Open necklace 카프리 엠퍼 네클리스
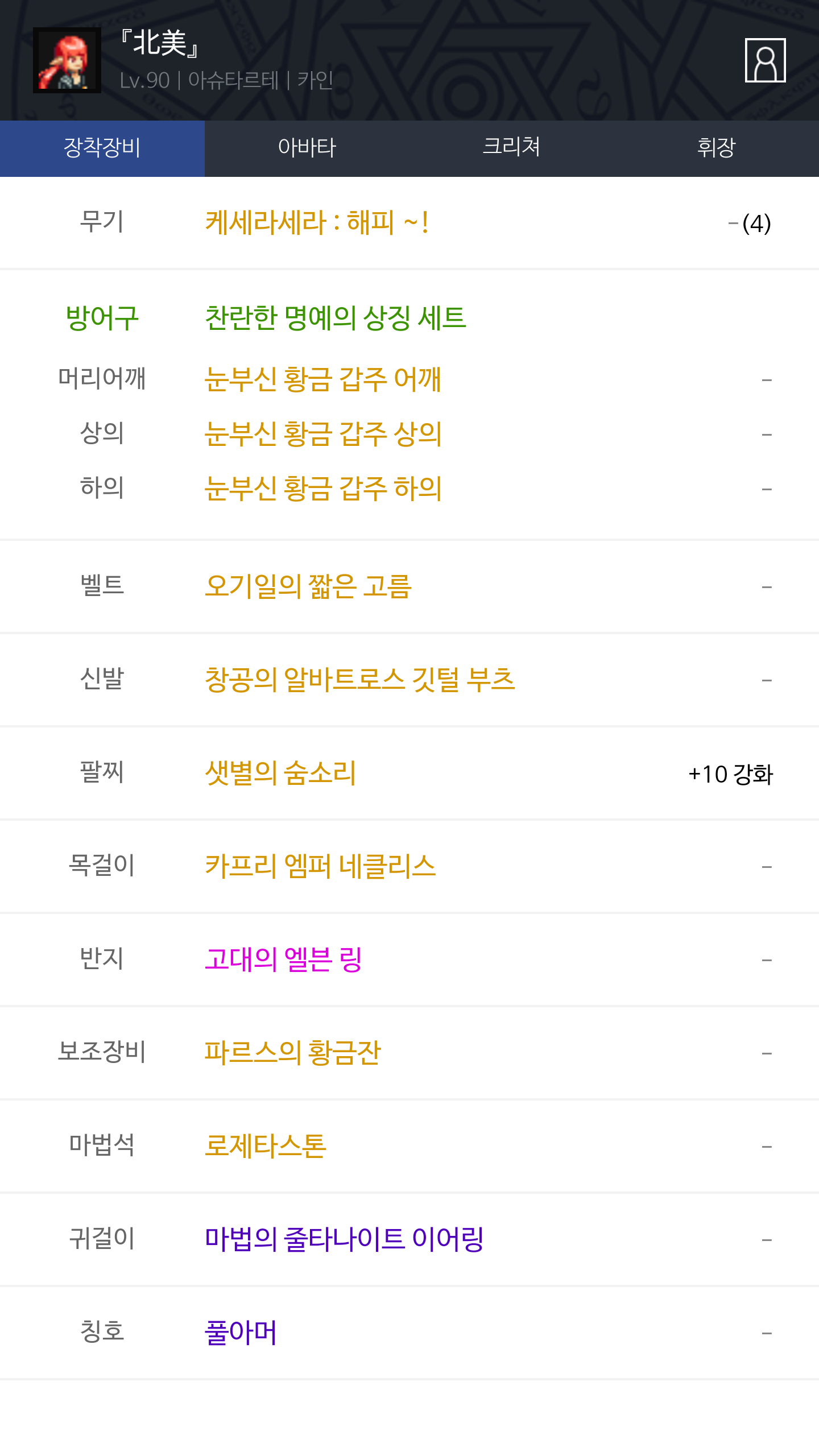 (320, 866)
